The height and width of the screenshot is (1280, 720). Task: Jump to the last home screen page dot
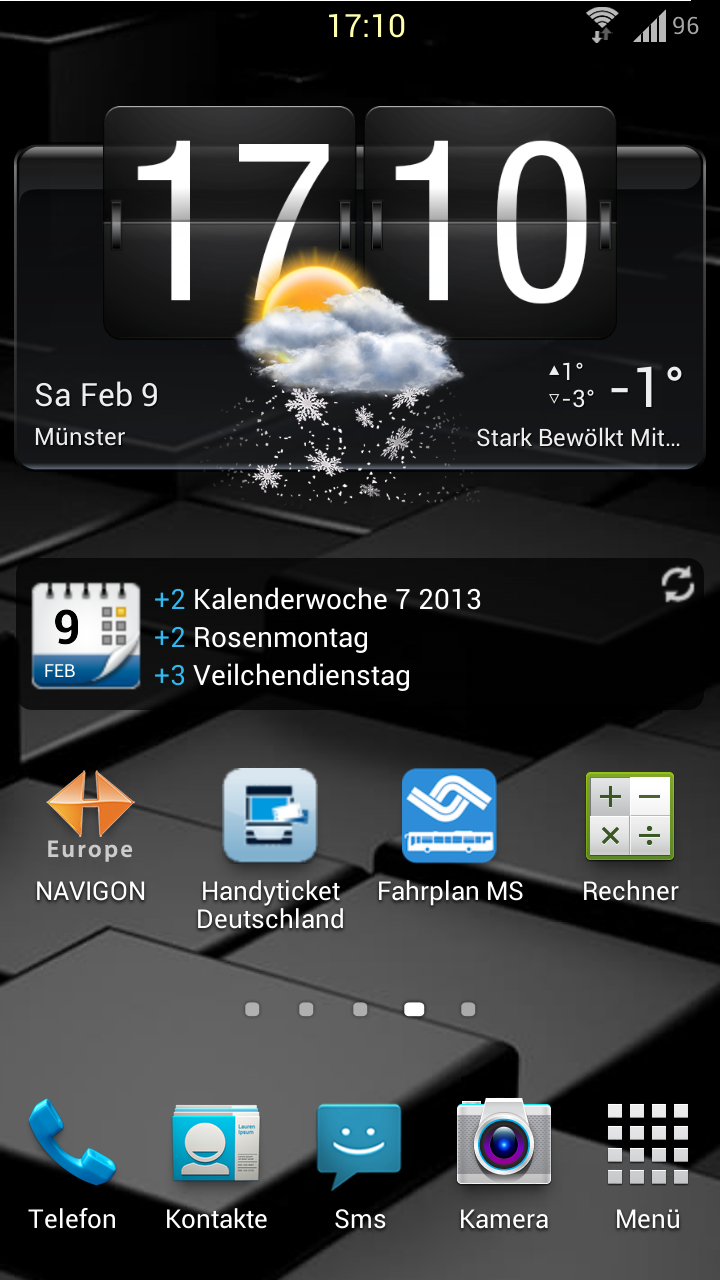click(468, 1010)
